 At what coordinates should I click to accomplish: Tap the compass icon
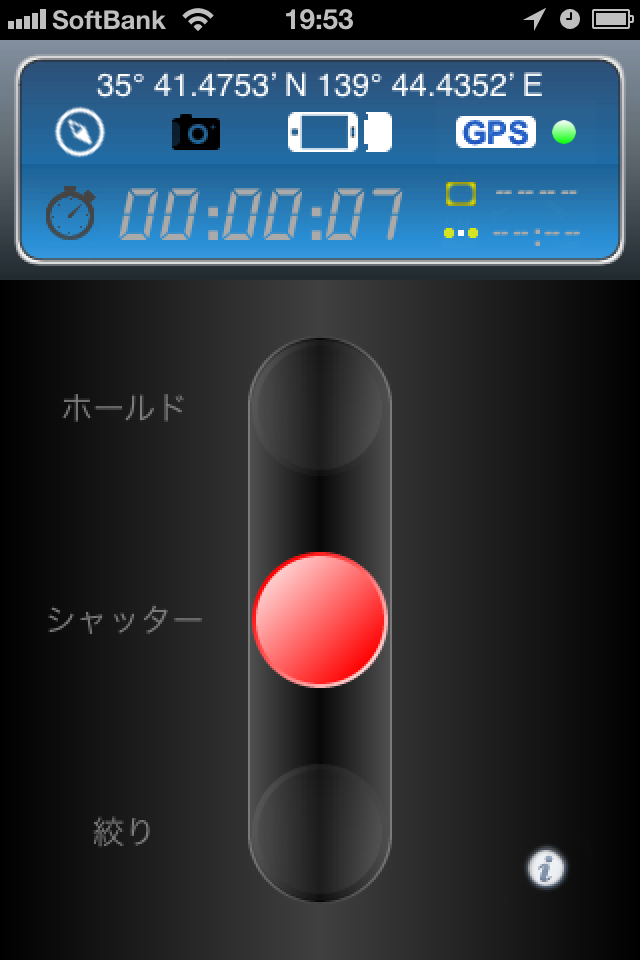[x=78, y=134]
